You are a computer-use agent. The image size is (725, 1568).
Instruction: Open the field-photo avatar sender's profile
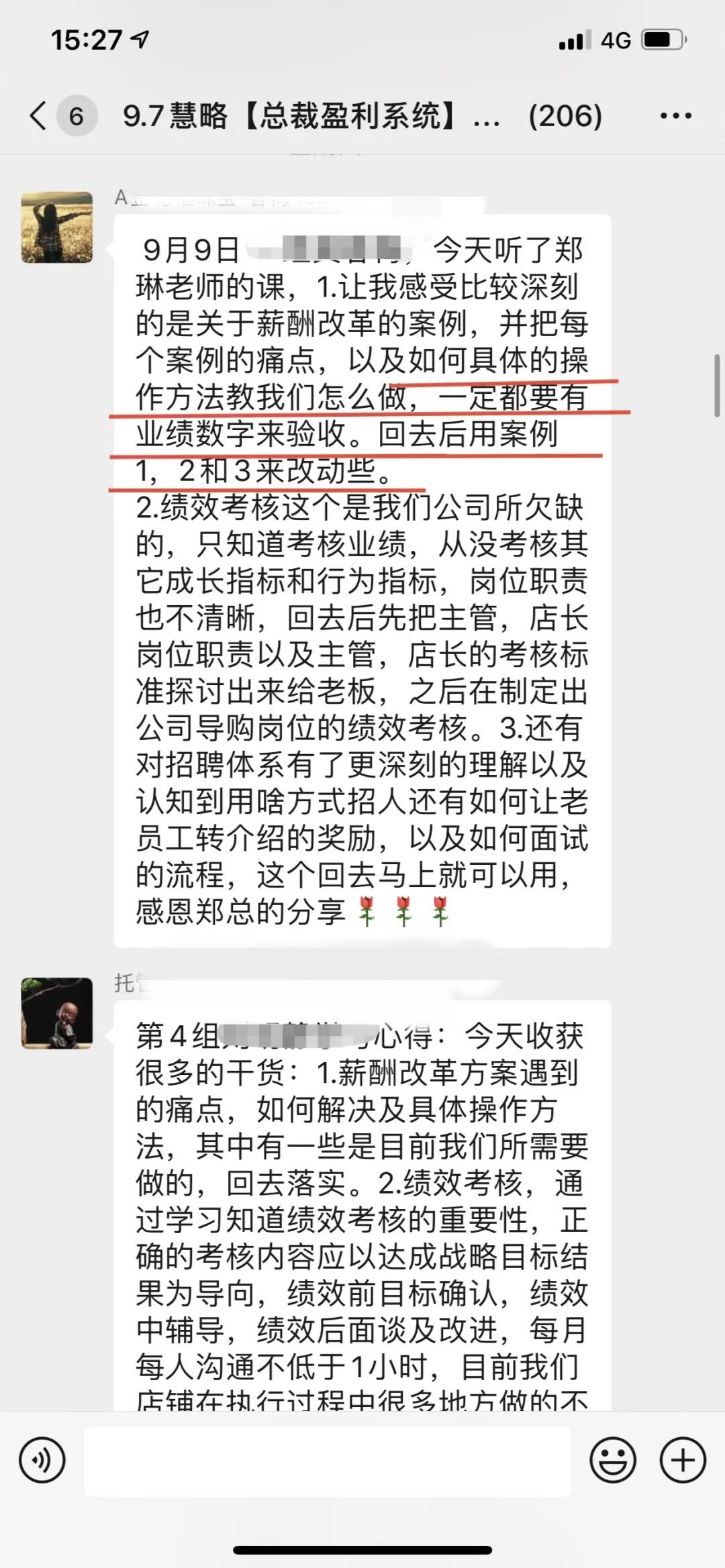click(x=57, y=227)
